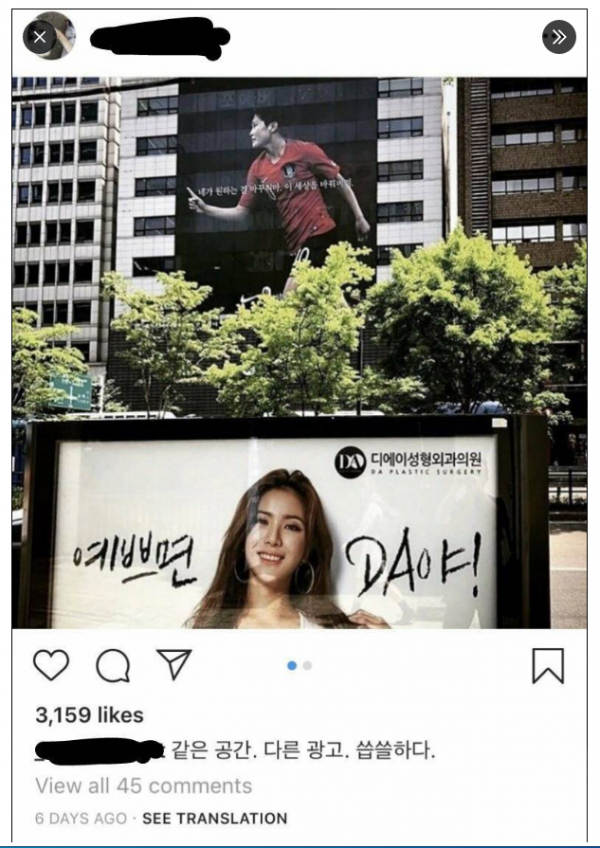Open the comment bubble icon

click(112, 666)
